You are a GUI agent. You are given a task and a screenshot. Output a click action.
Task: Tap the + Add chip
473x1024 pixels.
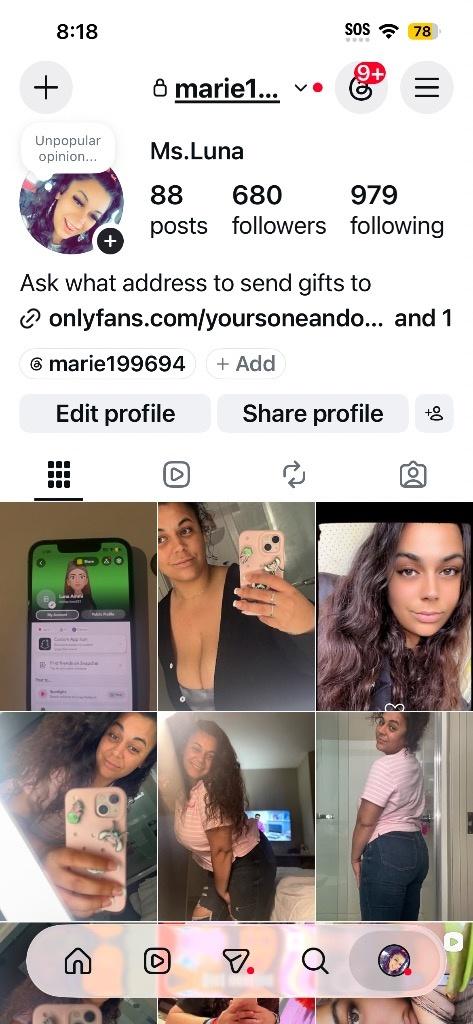246,364
